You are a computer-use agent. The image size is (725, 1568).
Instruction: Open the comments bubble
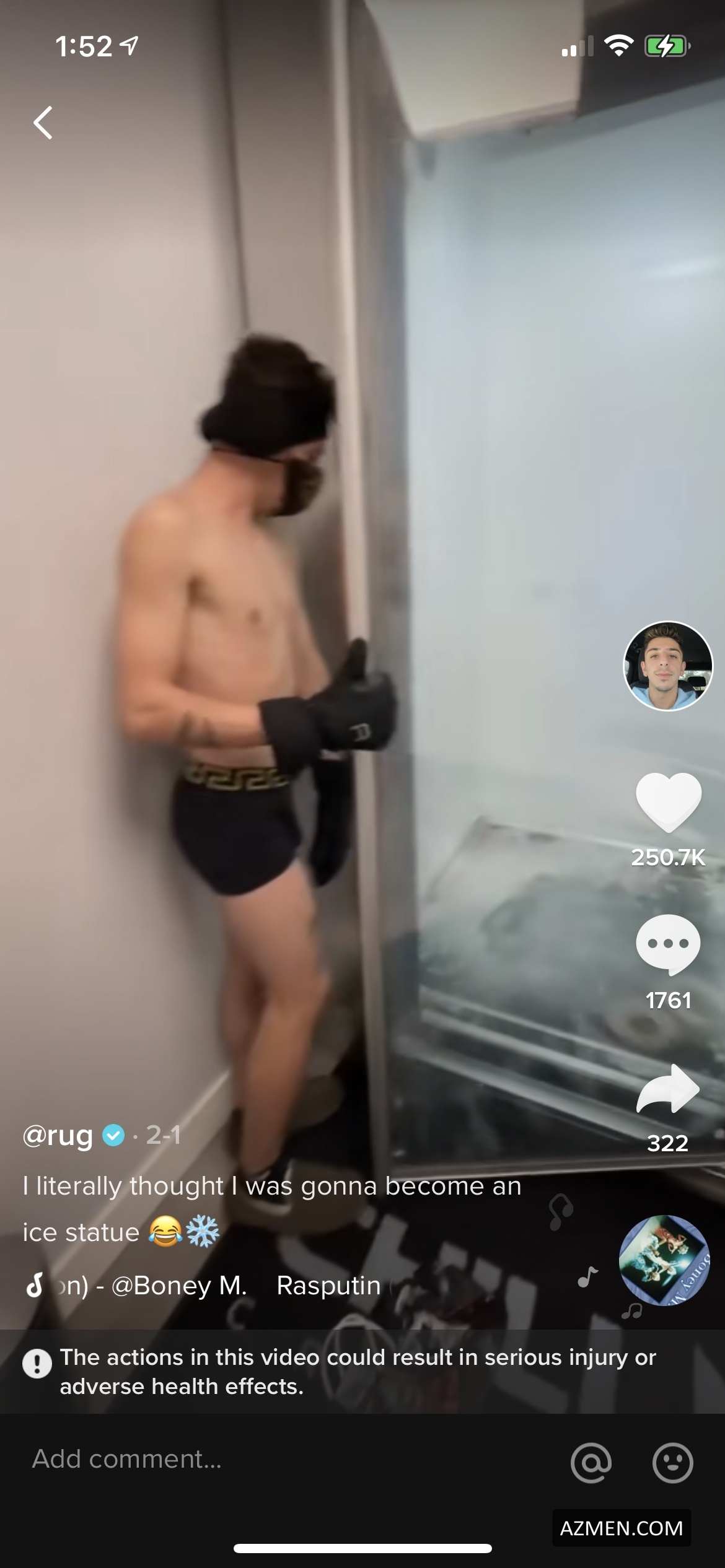[668, 944]
